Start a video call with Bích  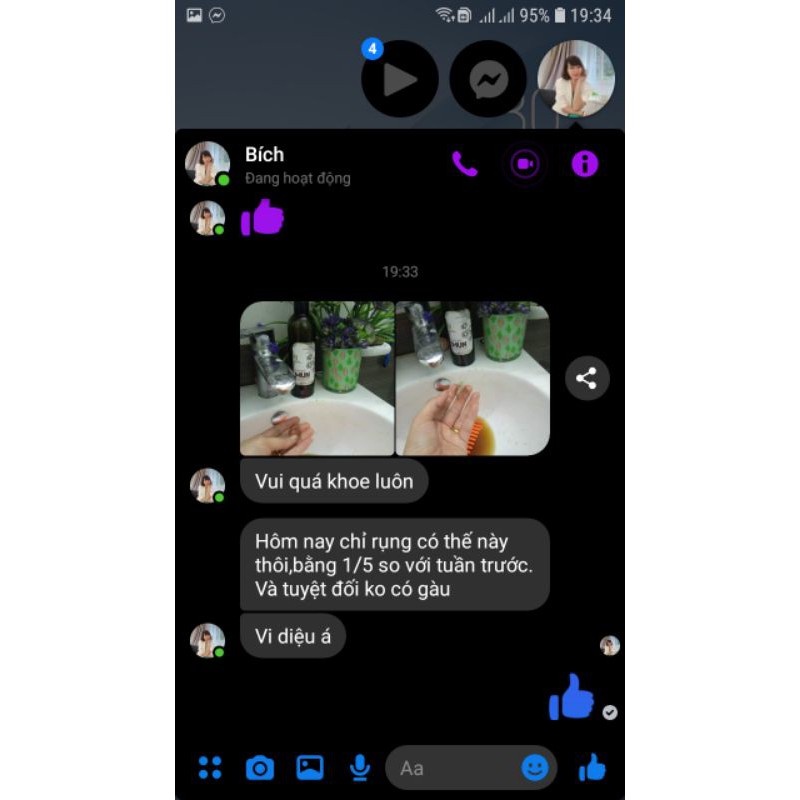tap(525, 164)
